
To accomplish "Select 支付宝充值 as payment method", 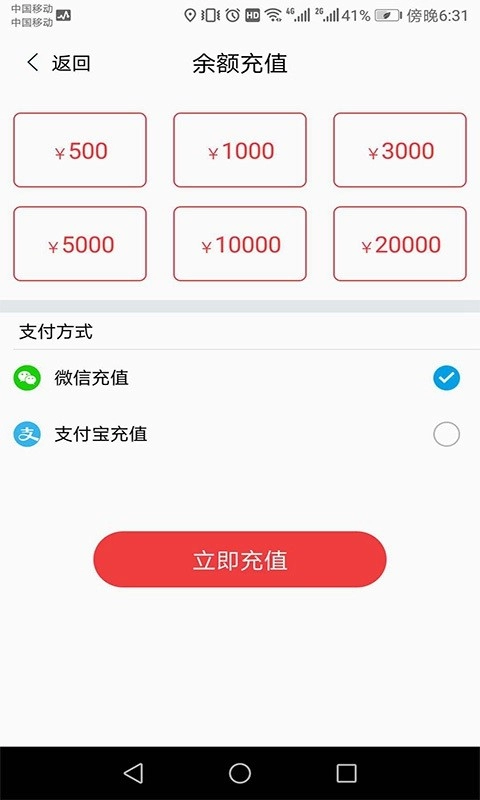I will [240, 434].
